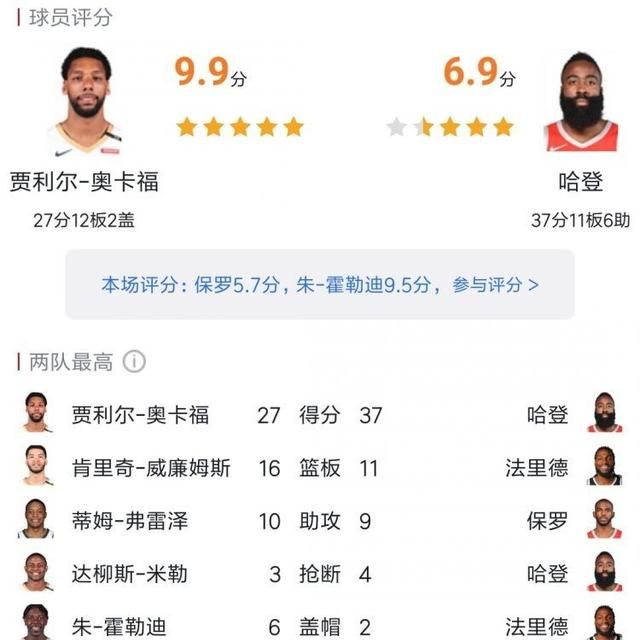Rate 贾利尔-奥卡福 using the five stars
640x640 pixels.
(x=240, y=127)
